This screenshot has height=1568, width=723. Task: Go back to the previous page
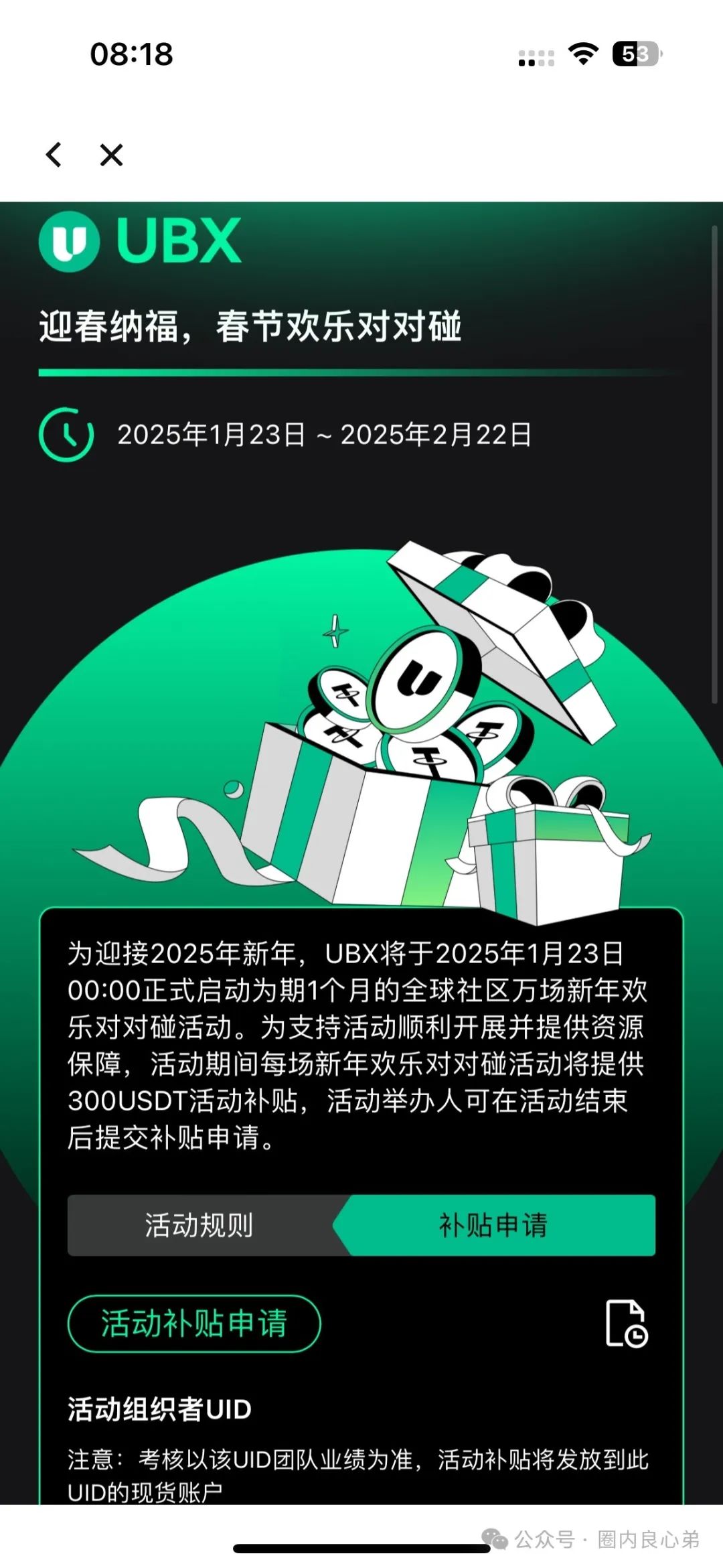(54, 155)
